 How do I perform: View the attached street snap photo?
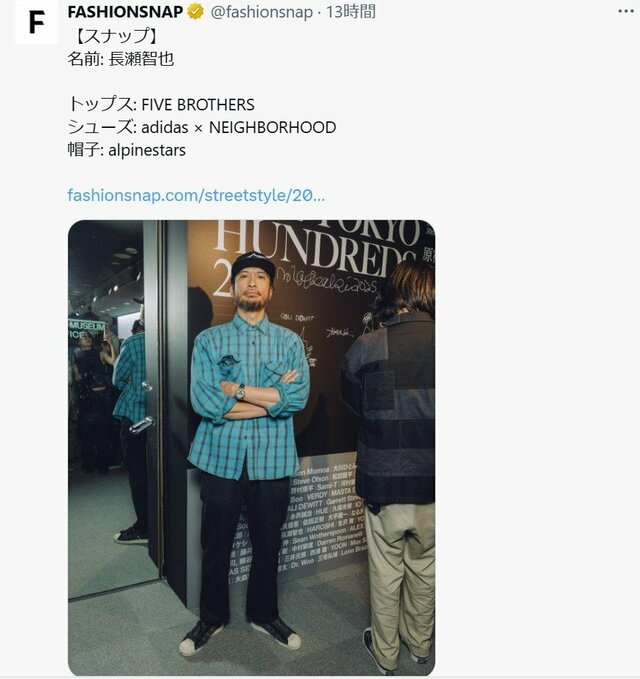pyautogui.click(x=251, y=447)
